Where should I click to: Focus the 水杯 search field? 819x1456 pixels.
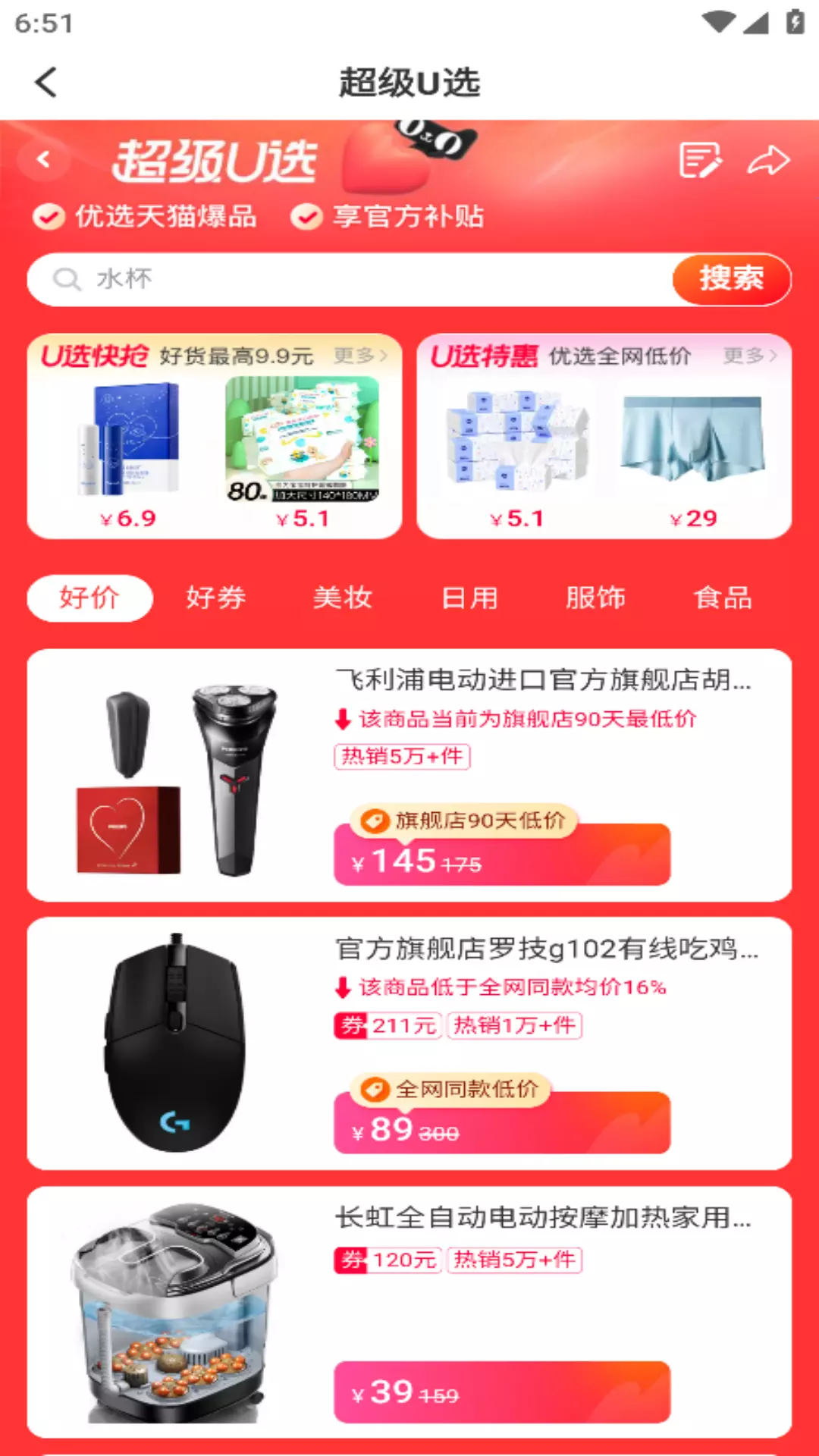(x=349, y=279)
